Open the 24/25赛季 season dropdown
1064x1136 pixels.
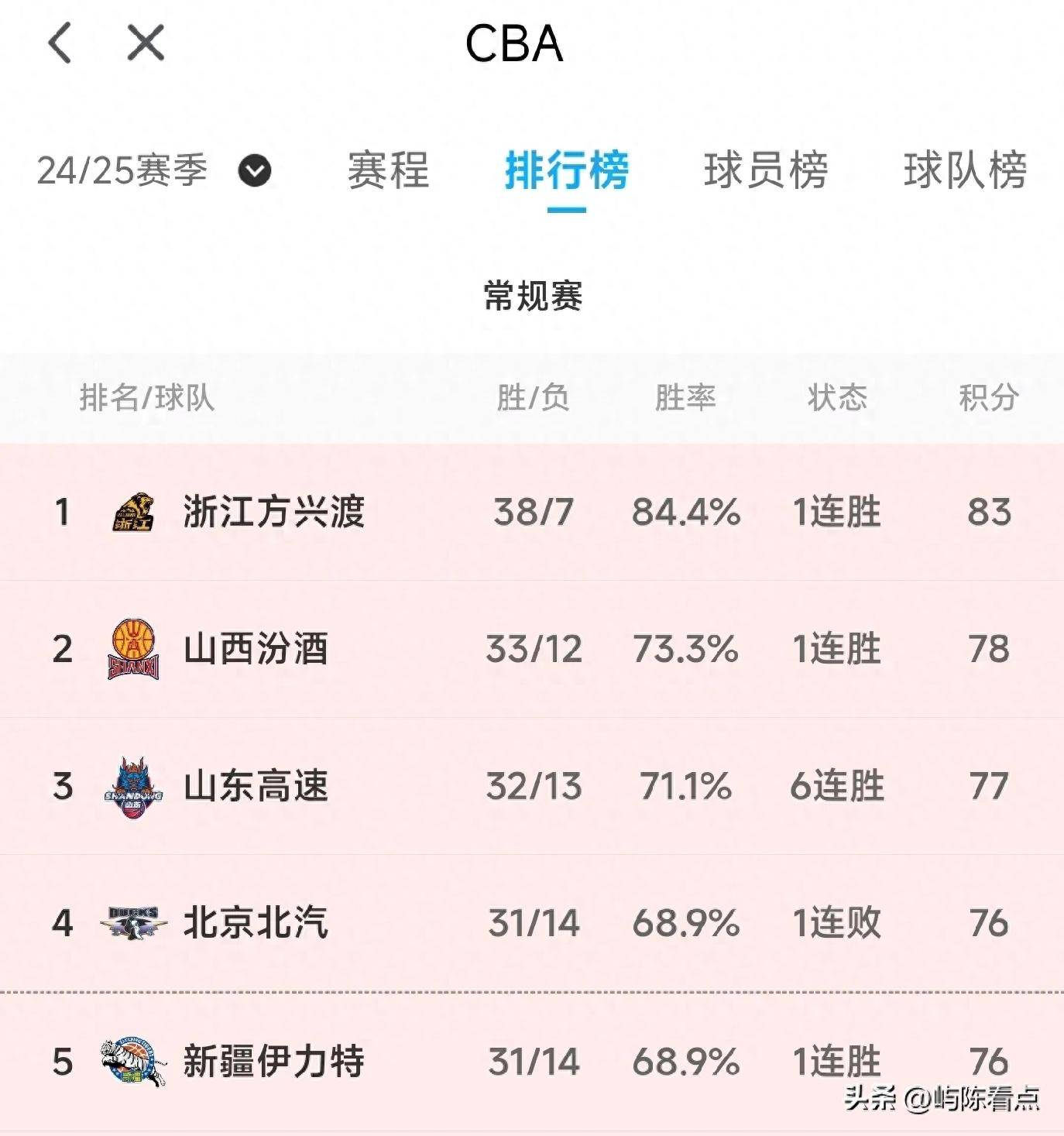click(x=122, y=172)
